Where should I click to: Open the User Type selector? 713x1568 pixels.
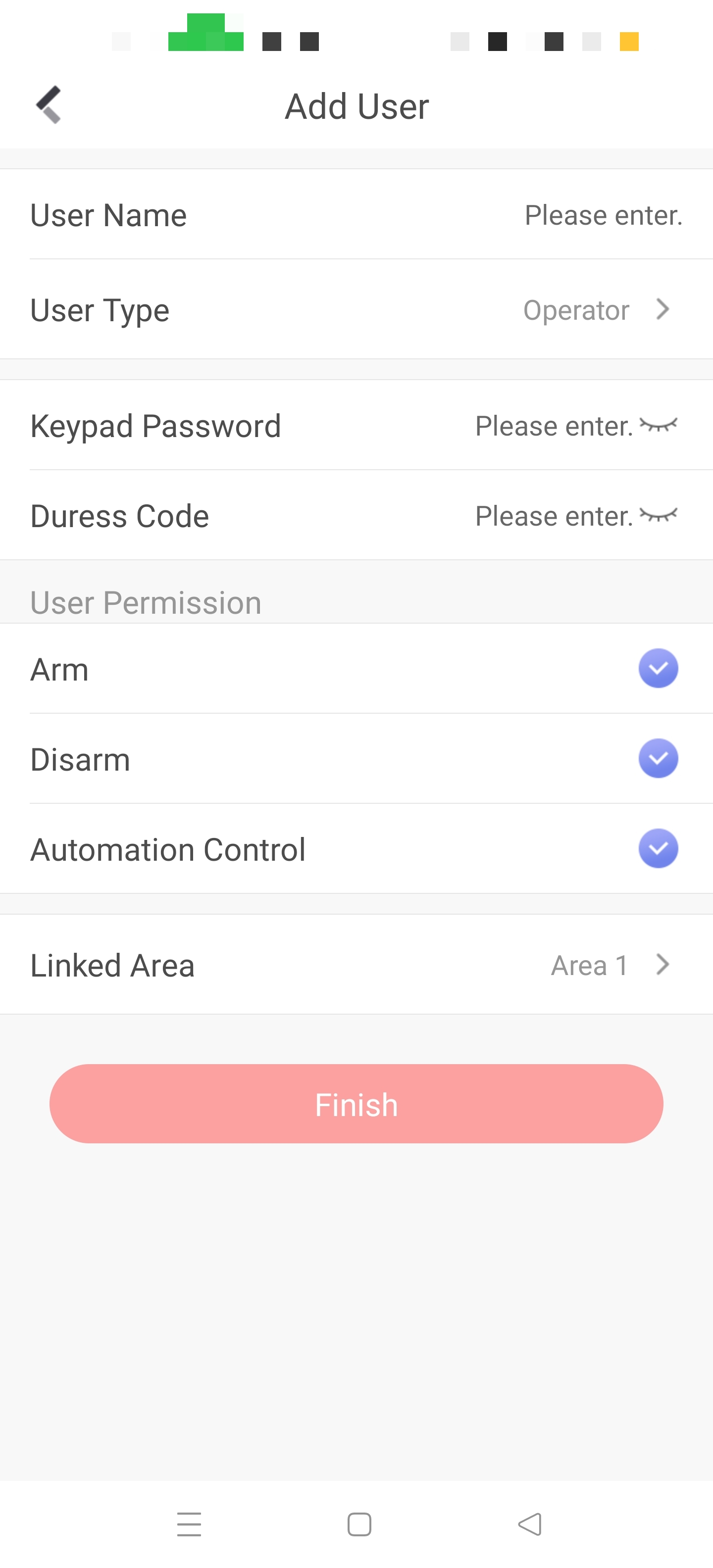pyautogui.click(x=596, y=310)
